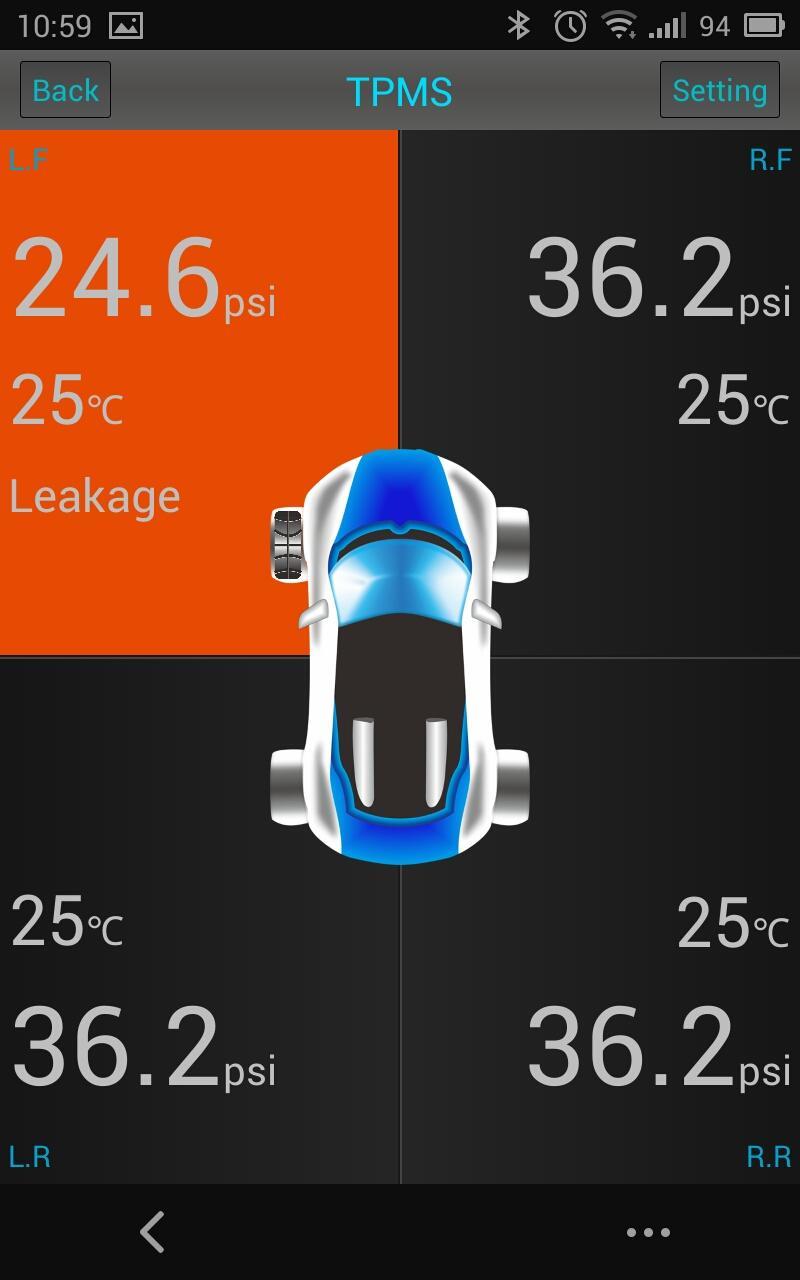Tap the Leakage warning text
The image size is (800, 1280).
pos(95,495)
